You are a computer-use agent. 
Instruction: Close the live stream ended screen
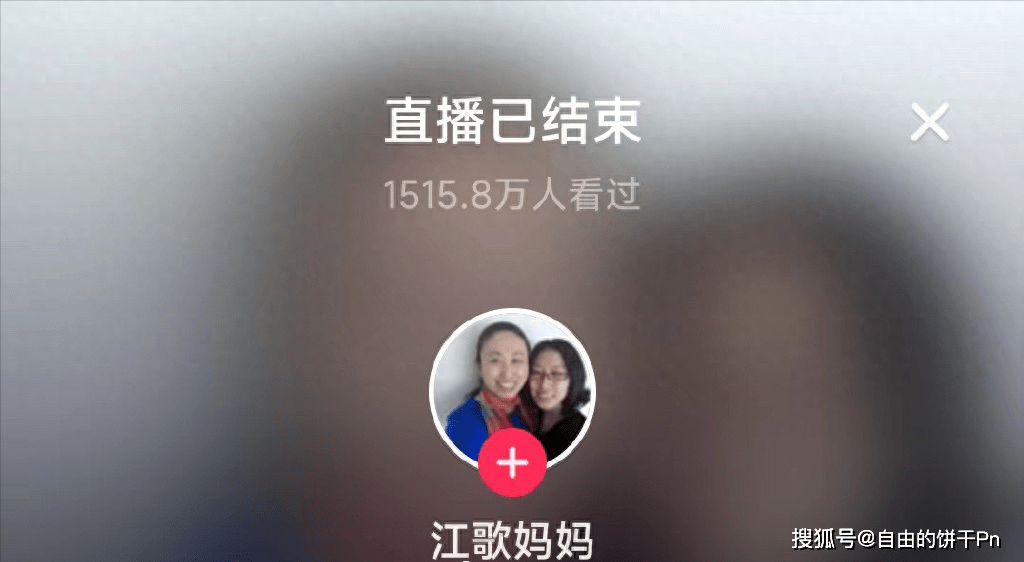[929, 123]
